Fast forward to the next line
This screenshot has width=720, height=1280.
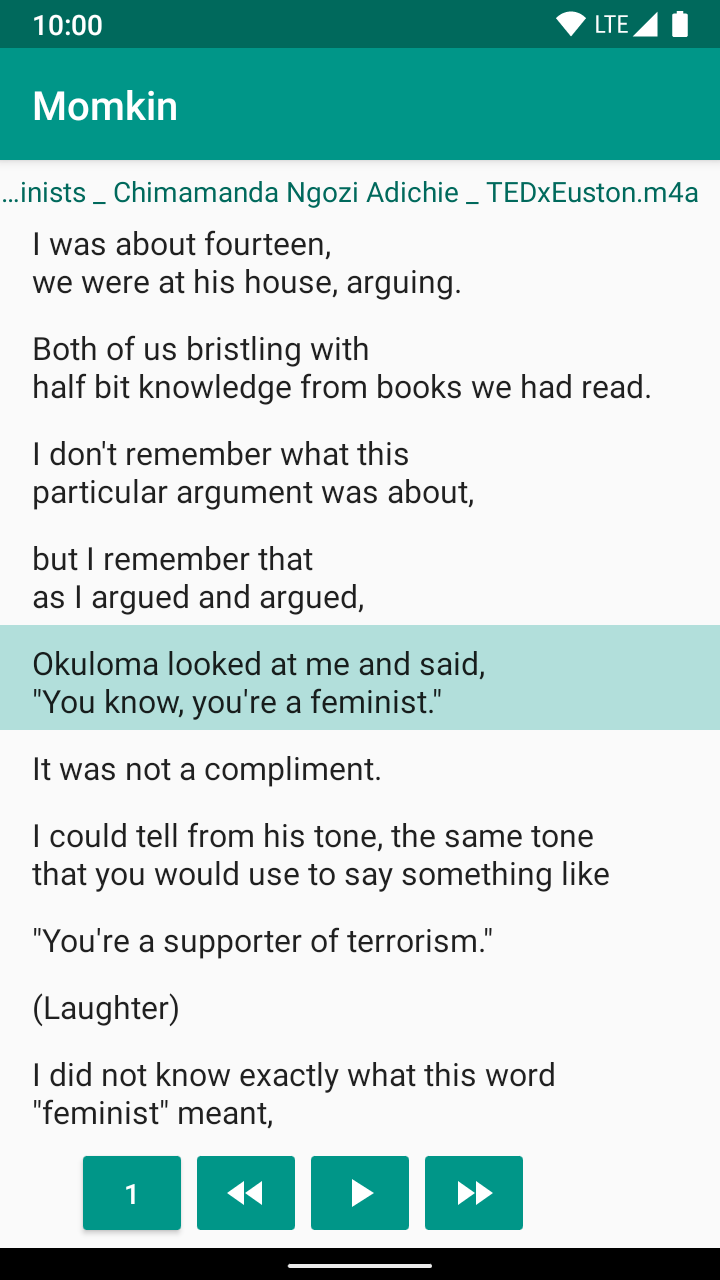click(474, 1193)
